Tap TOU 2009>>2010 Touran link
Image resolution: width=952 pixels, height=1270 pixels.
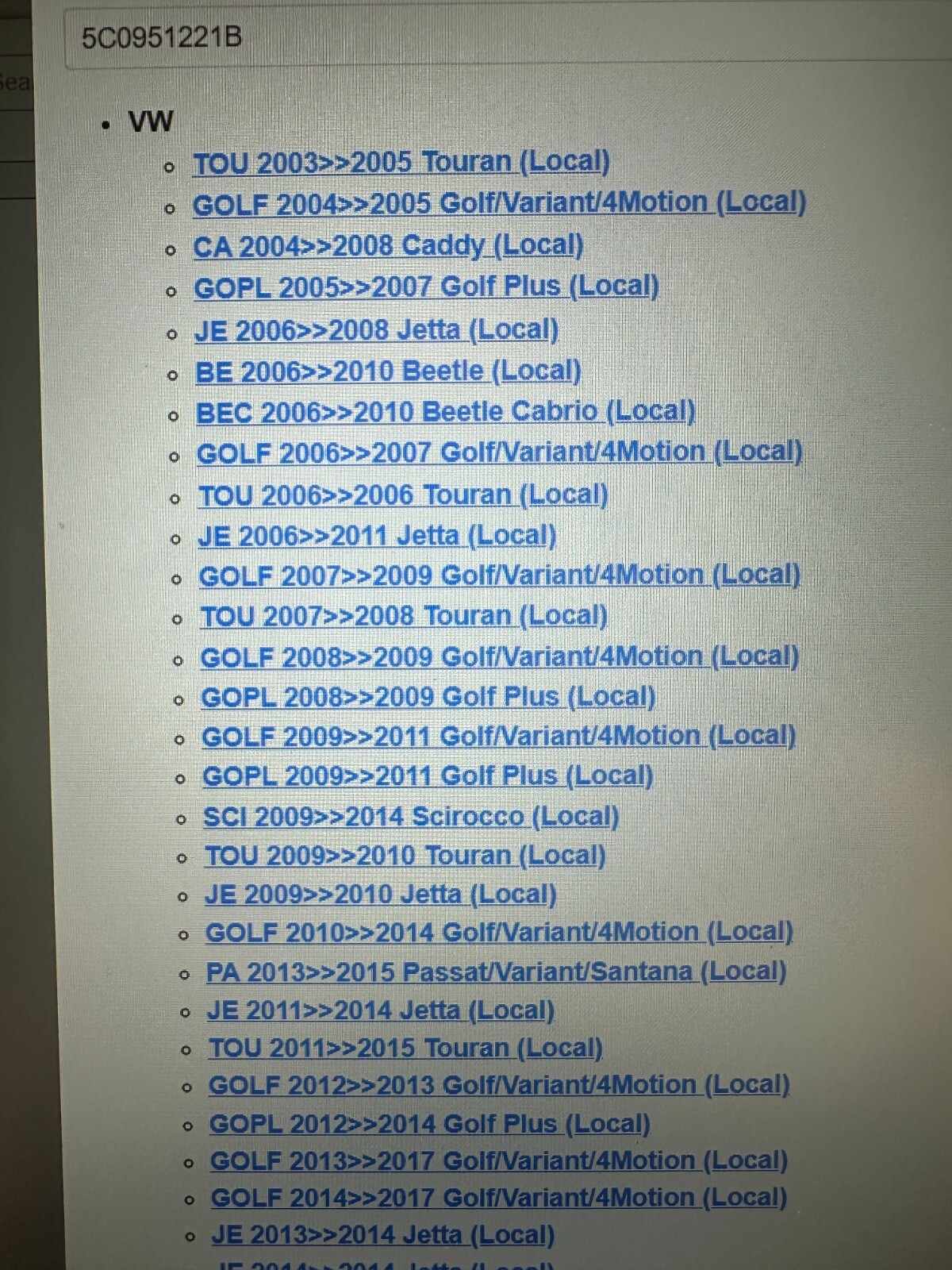[x=405, y=856]
